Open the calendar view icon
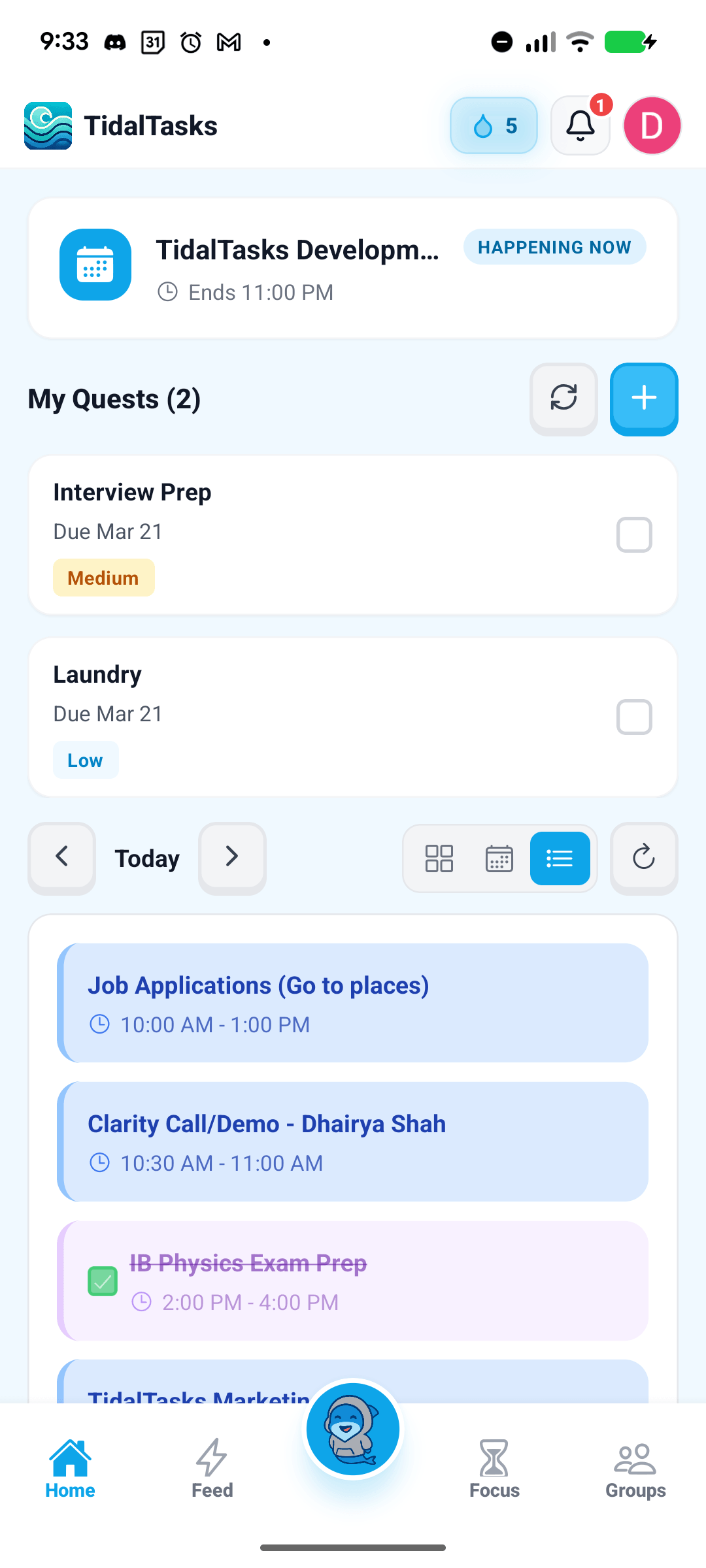The width and height of the screenshot is (706, 1568). (x=499, y=858)
